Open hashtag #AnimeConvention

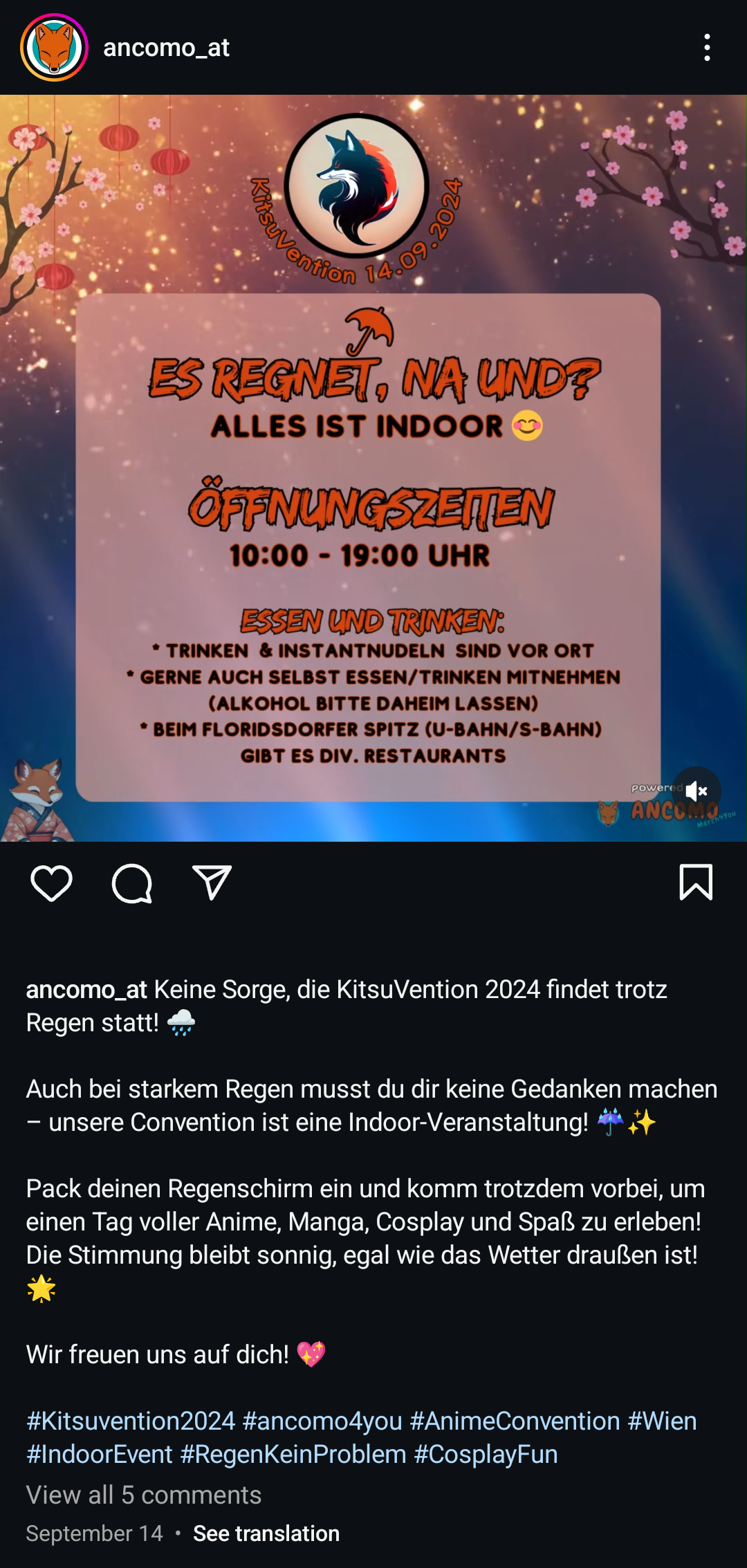pos(515,1421)
